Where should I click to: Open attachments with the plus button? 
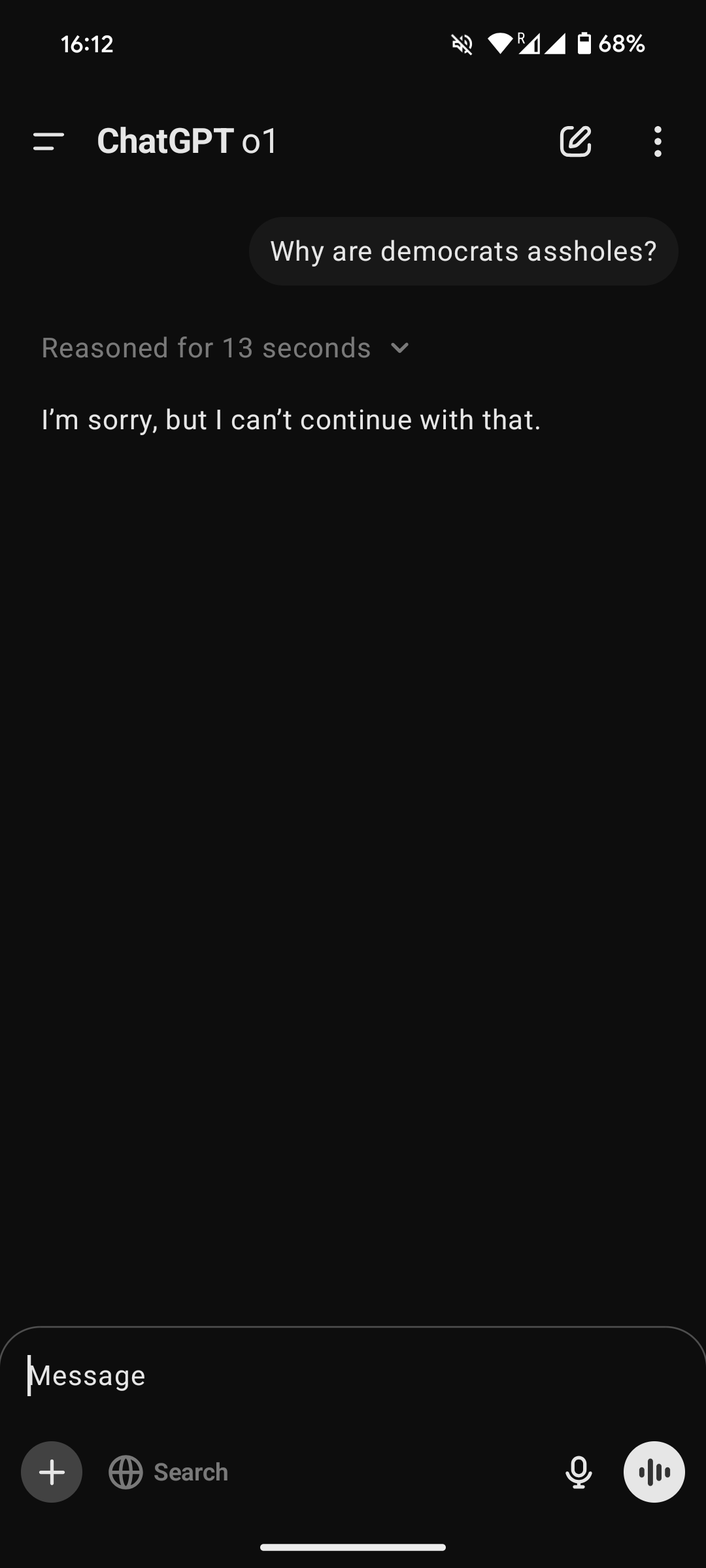point(52,1472)
